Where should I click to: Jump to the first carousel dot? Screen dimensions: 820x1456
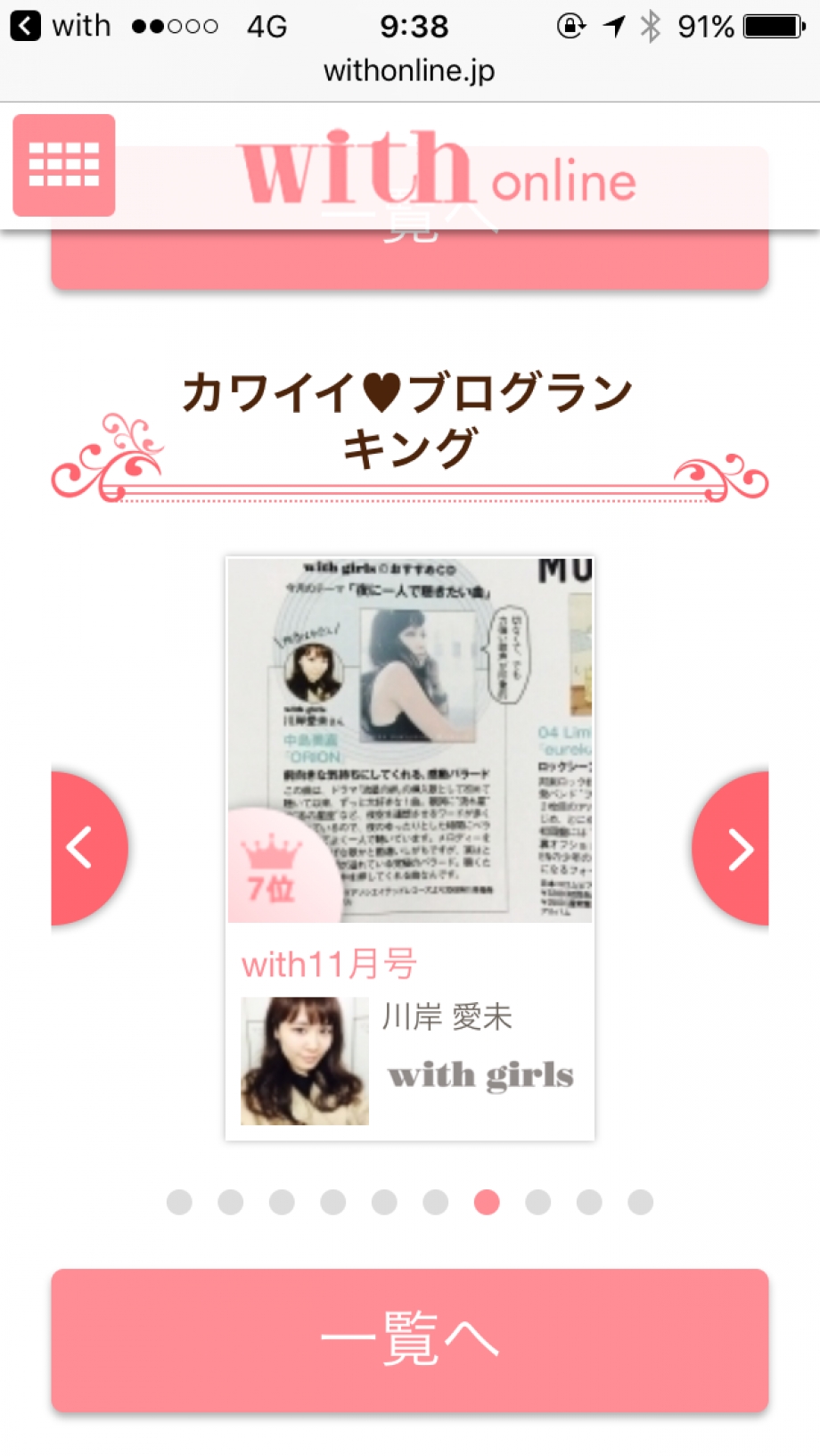point(179,1202)
